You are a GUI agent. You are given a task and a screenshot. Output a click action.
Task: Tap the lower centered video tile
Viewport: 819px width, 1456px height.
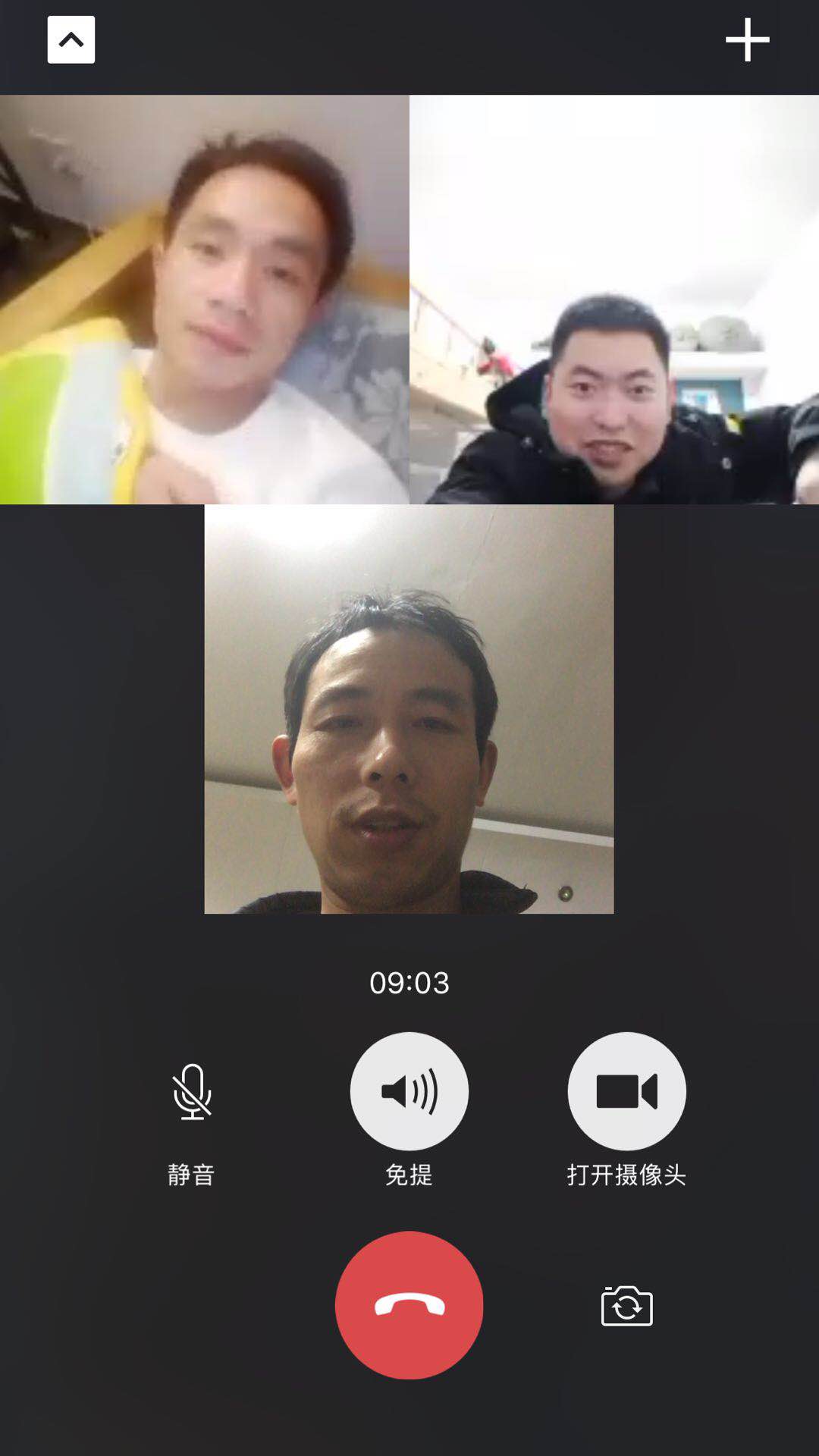tap(409, 709)
